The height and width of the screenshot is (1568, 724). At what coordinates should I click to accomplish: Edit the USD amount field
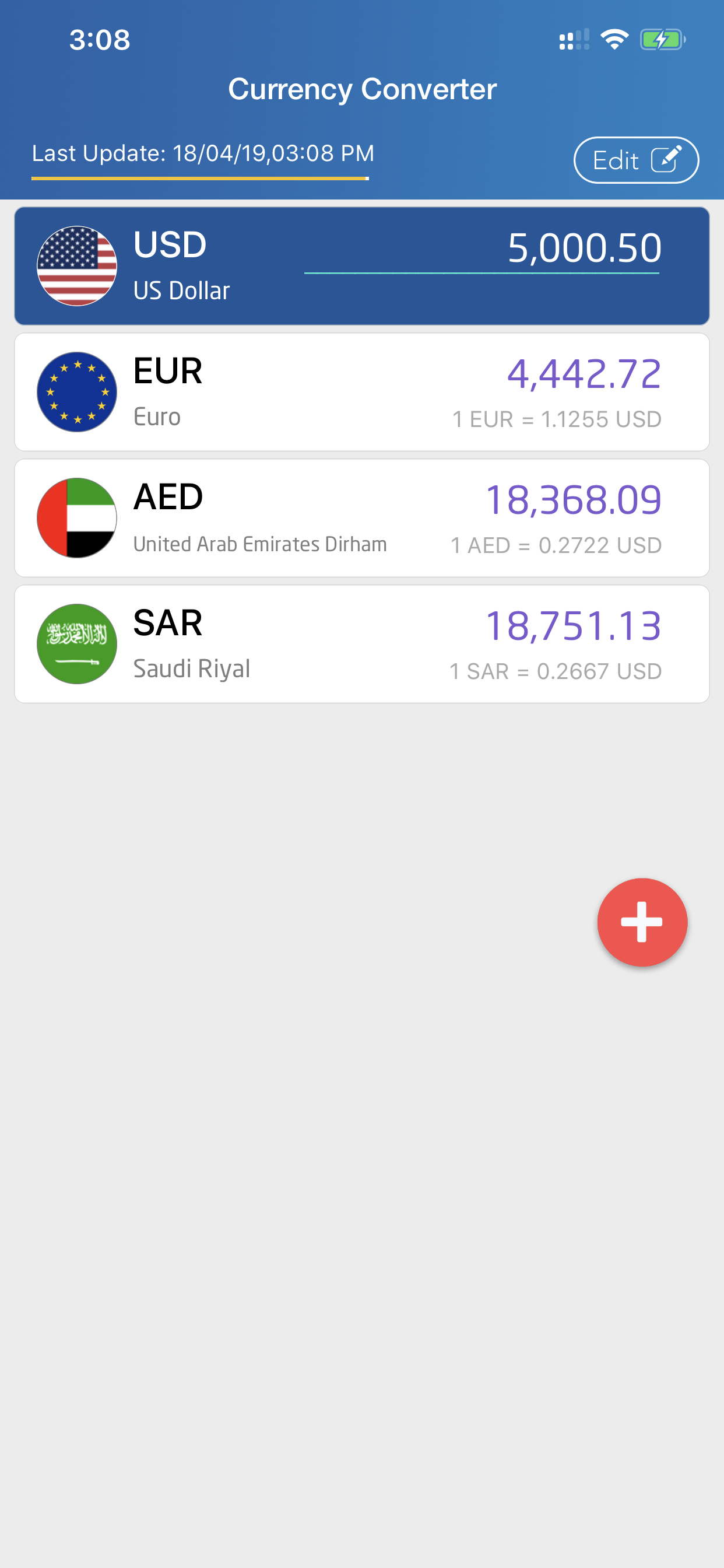482,249
